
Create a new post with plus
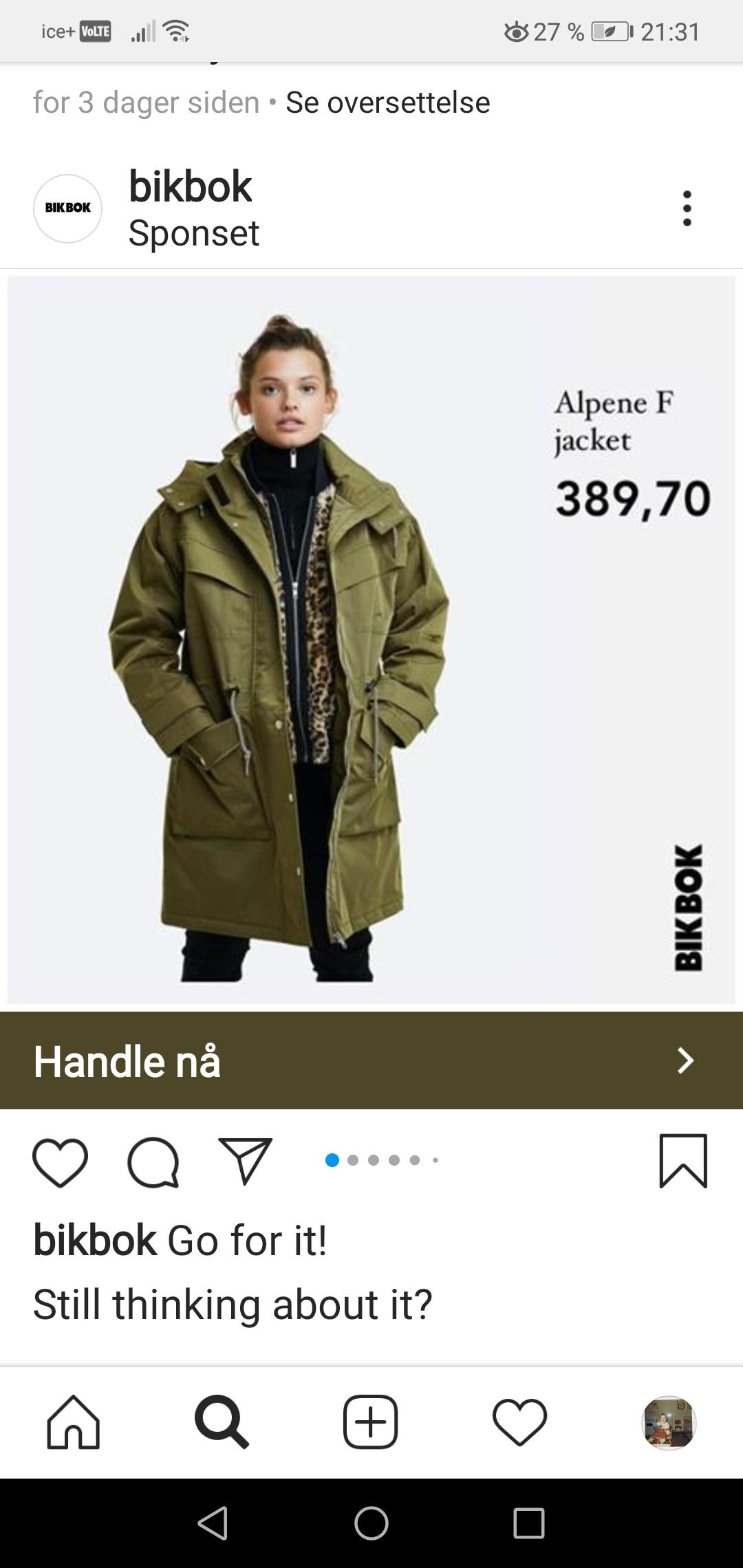371,1422
